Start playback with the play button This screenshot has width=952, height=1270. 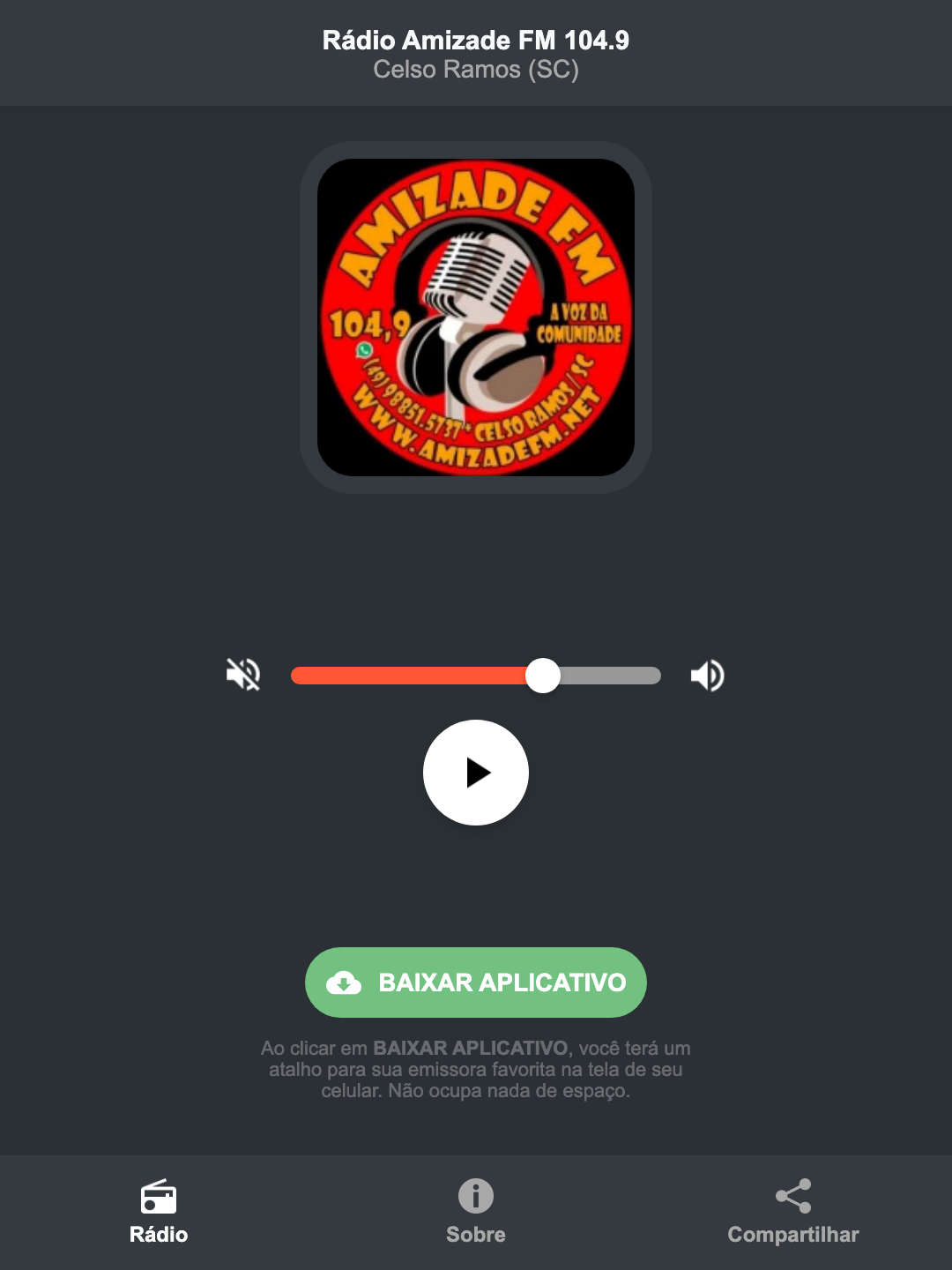pyautogui.click(x=476, y=773)
